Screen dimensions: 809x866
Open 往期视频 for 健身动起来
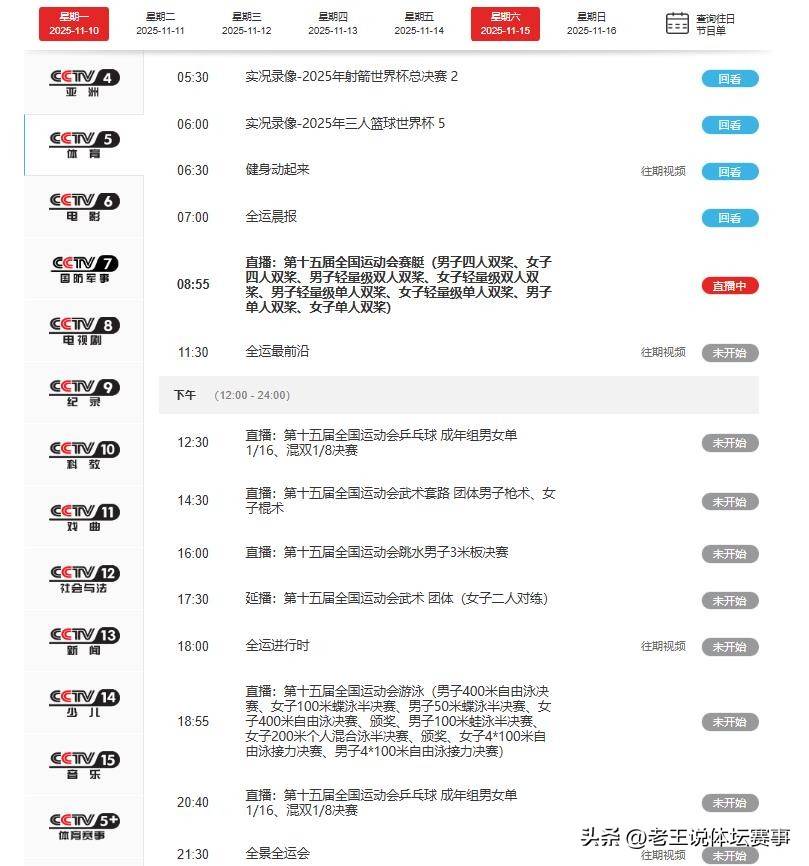click(663, 171)
